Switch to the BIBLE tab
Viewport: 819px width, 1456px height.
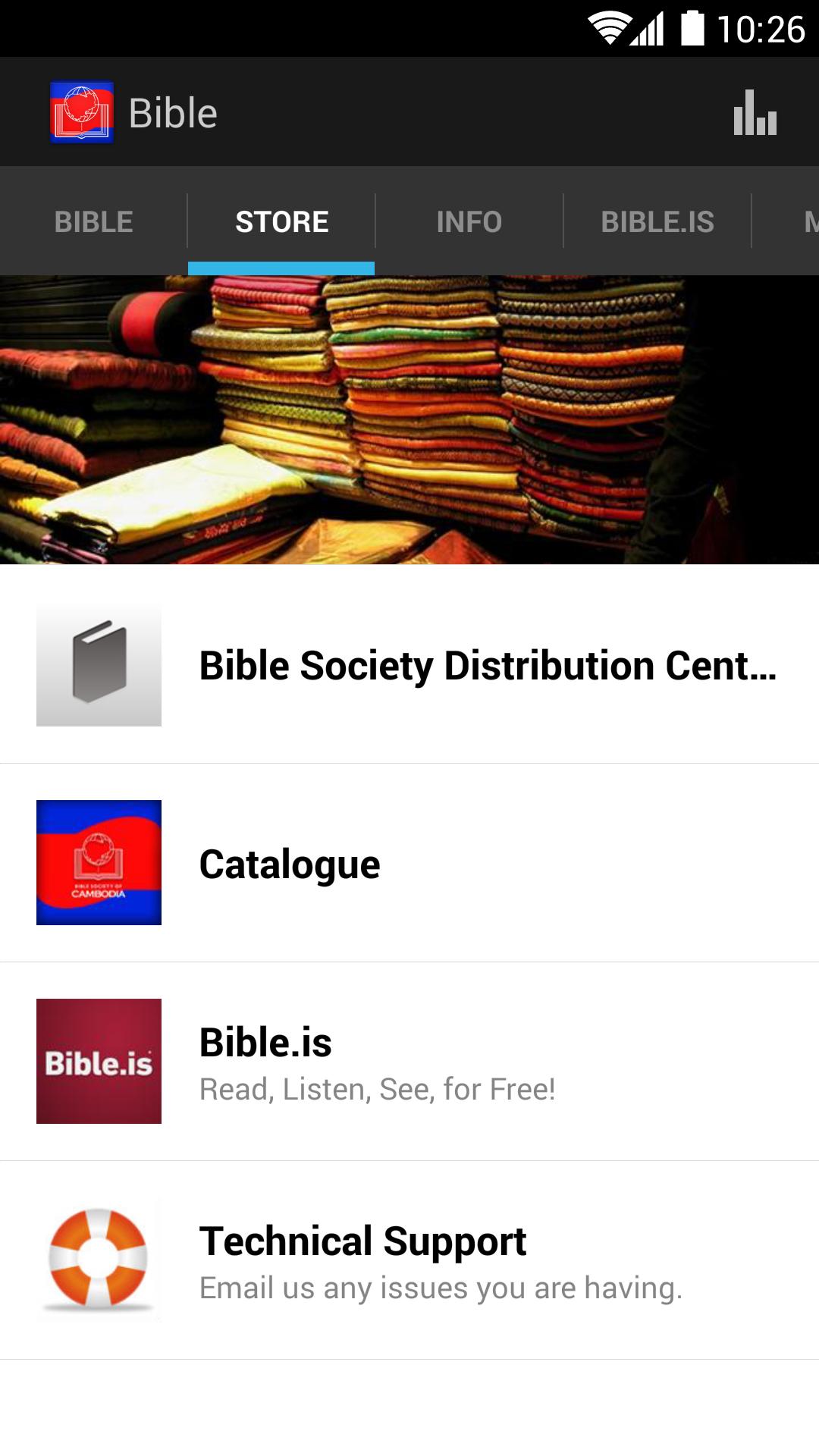click(x=93, y=221)
